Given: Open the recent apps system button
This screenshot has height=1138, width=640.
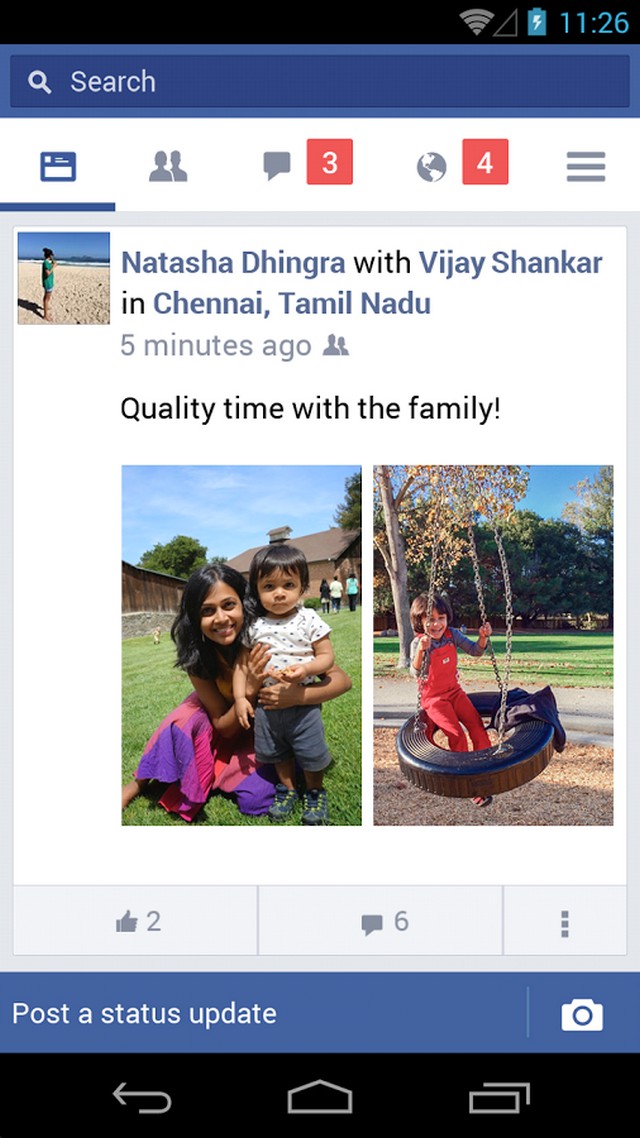Looking at the screenshot, I should (498, 1097).
